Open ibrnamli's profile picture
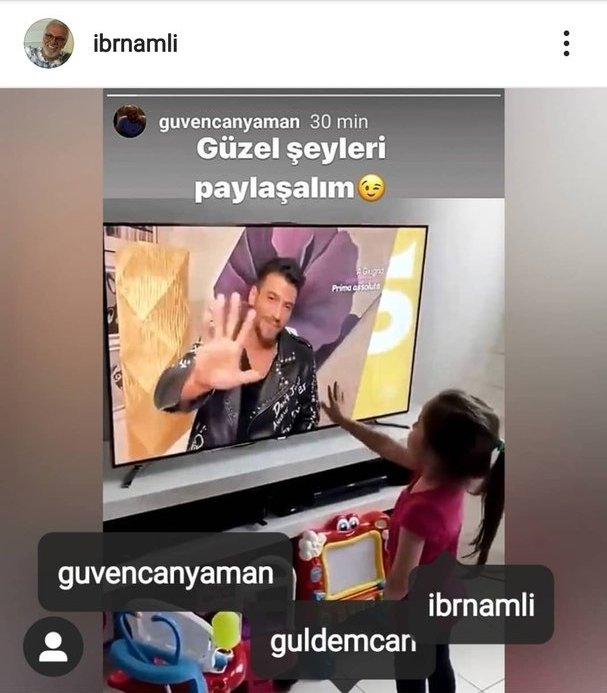 pos(49,43)
